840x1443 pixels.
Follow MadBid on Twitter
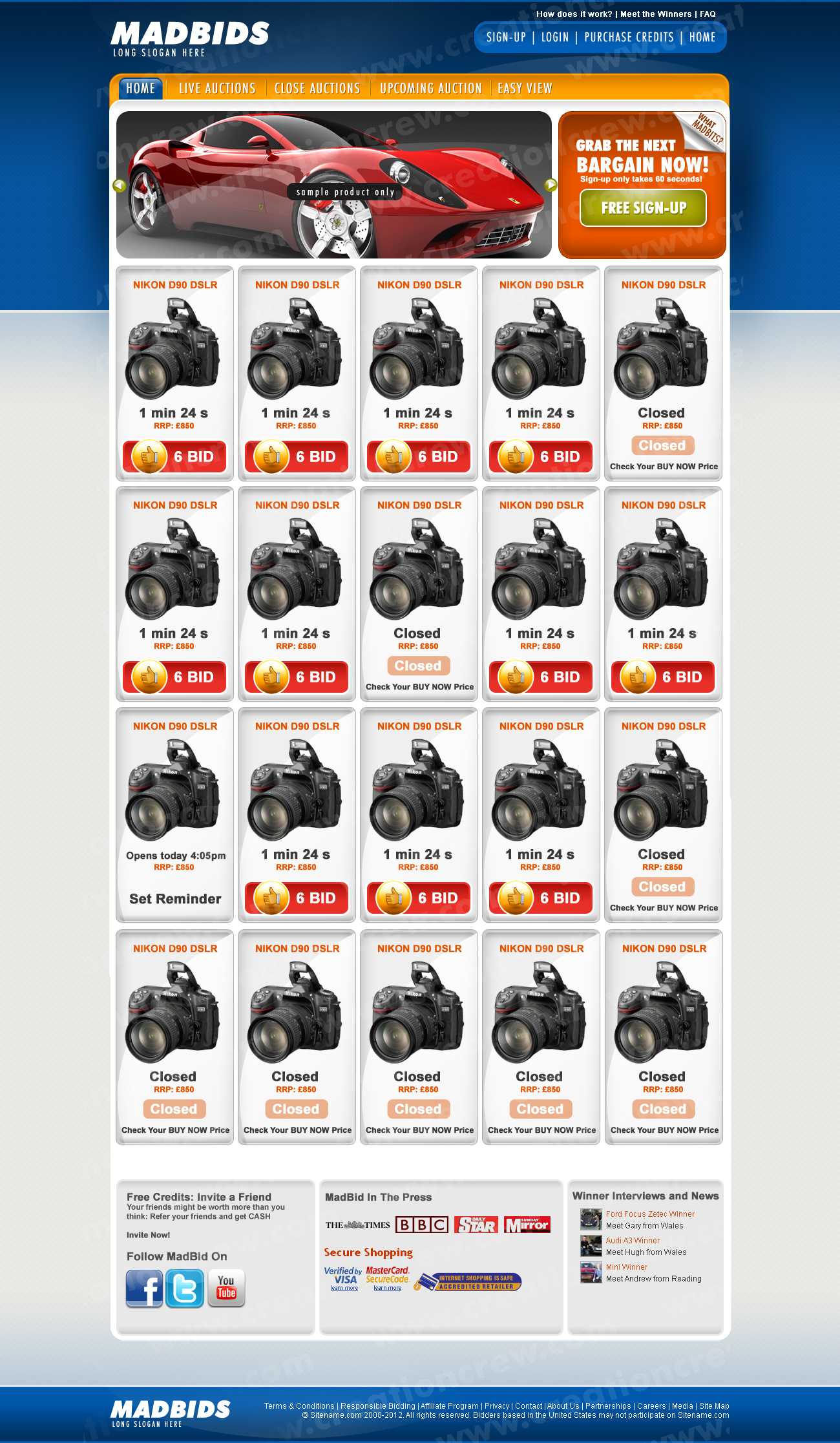[185, 1289]
